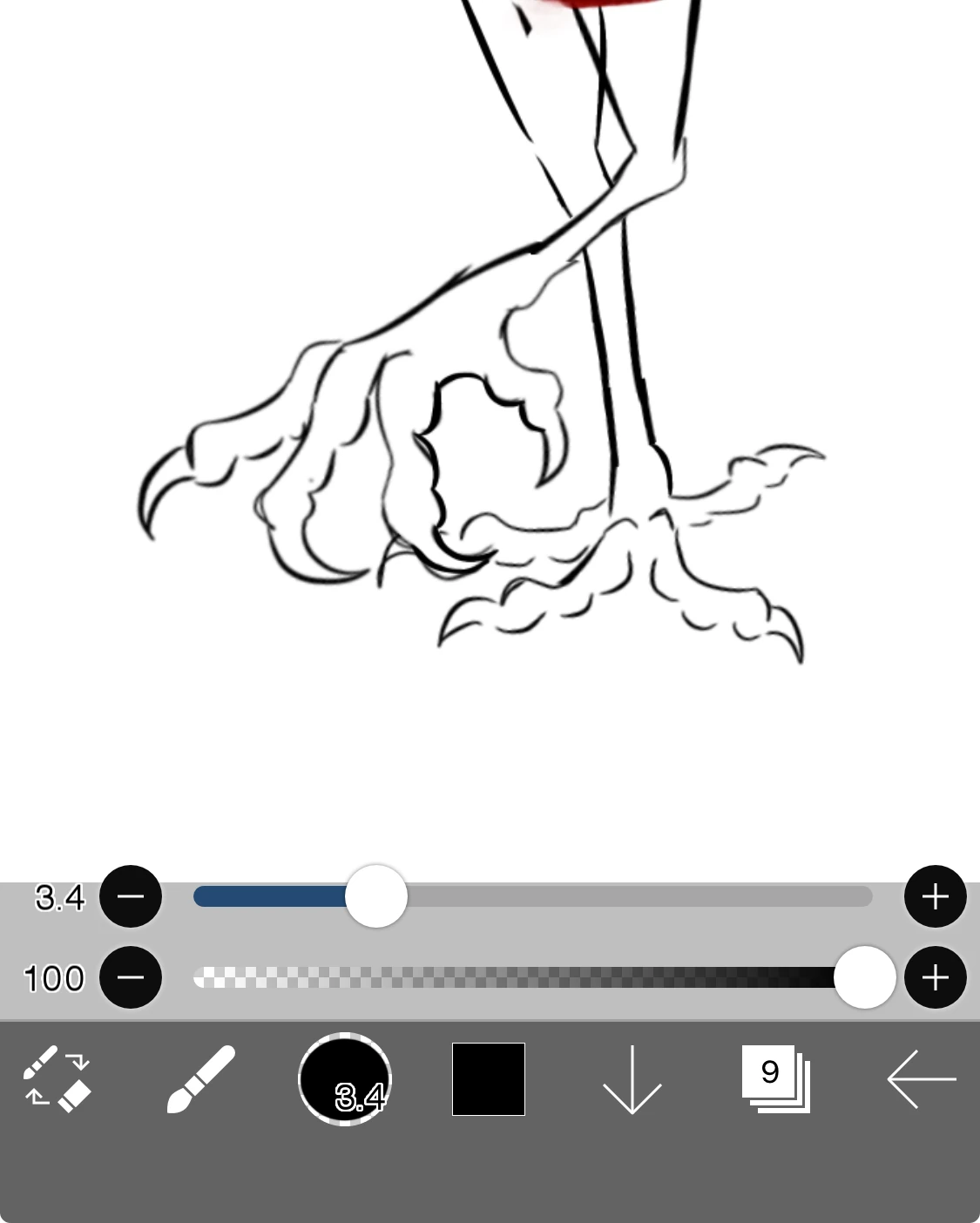Tap the opacity slider track

pyautogui.click(x=523, y=977)
